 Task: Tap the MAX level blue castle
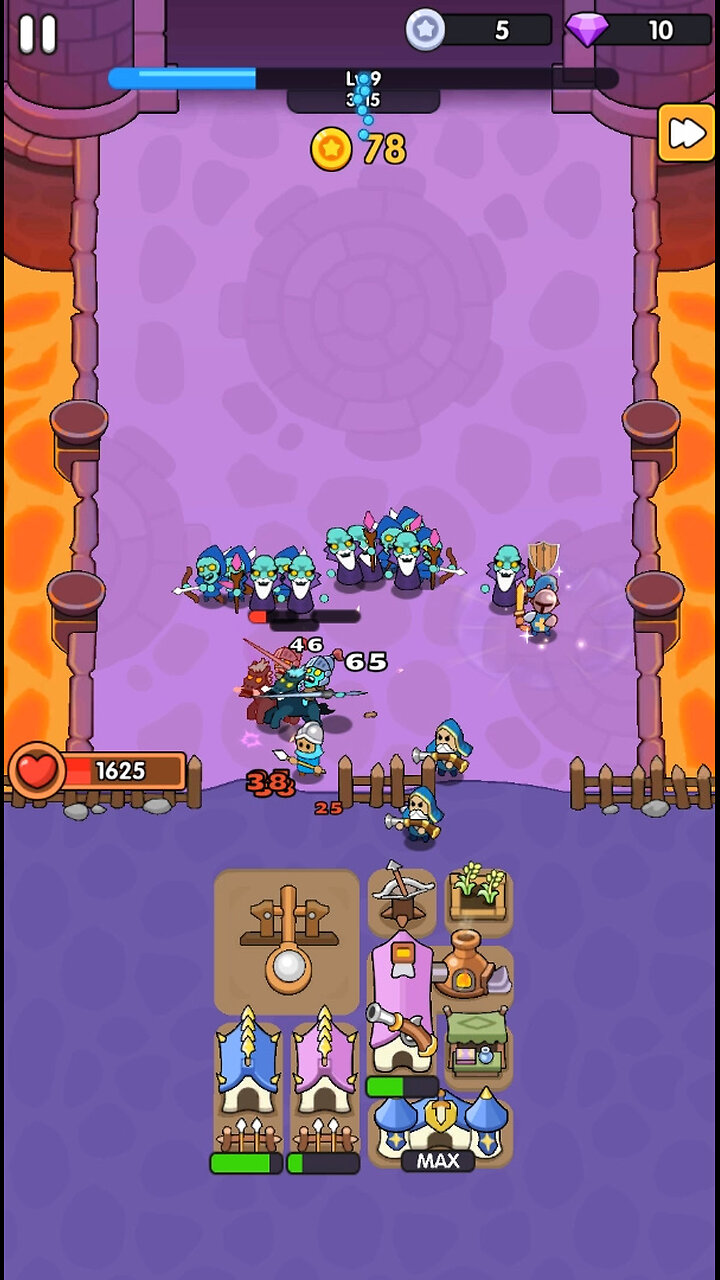point(440,1125)
